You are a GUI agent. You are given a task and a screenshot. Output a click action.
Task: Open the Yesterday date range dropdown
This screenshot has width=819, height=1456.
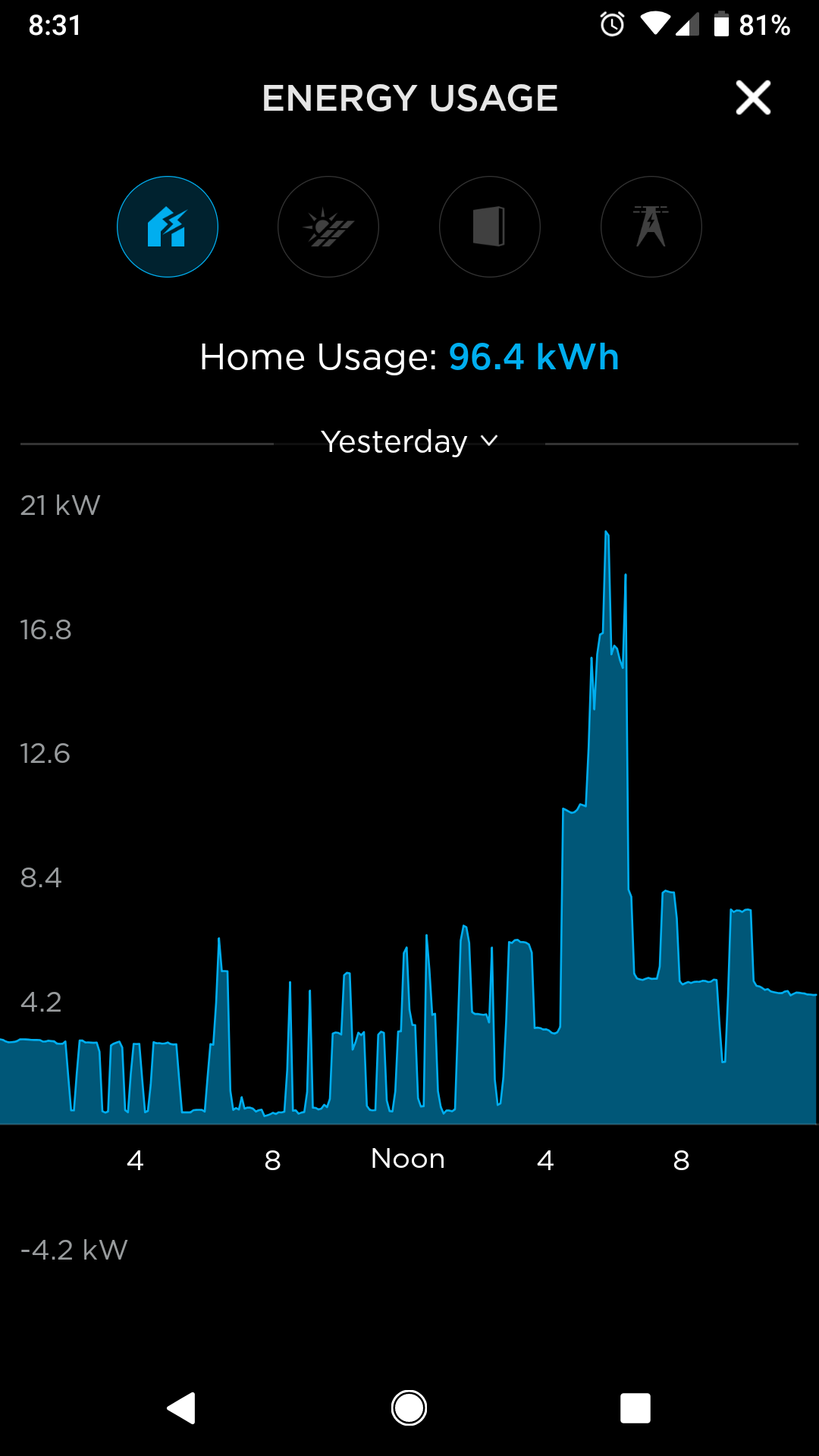[409, 441]
